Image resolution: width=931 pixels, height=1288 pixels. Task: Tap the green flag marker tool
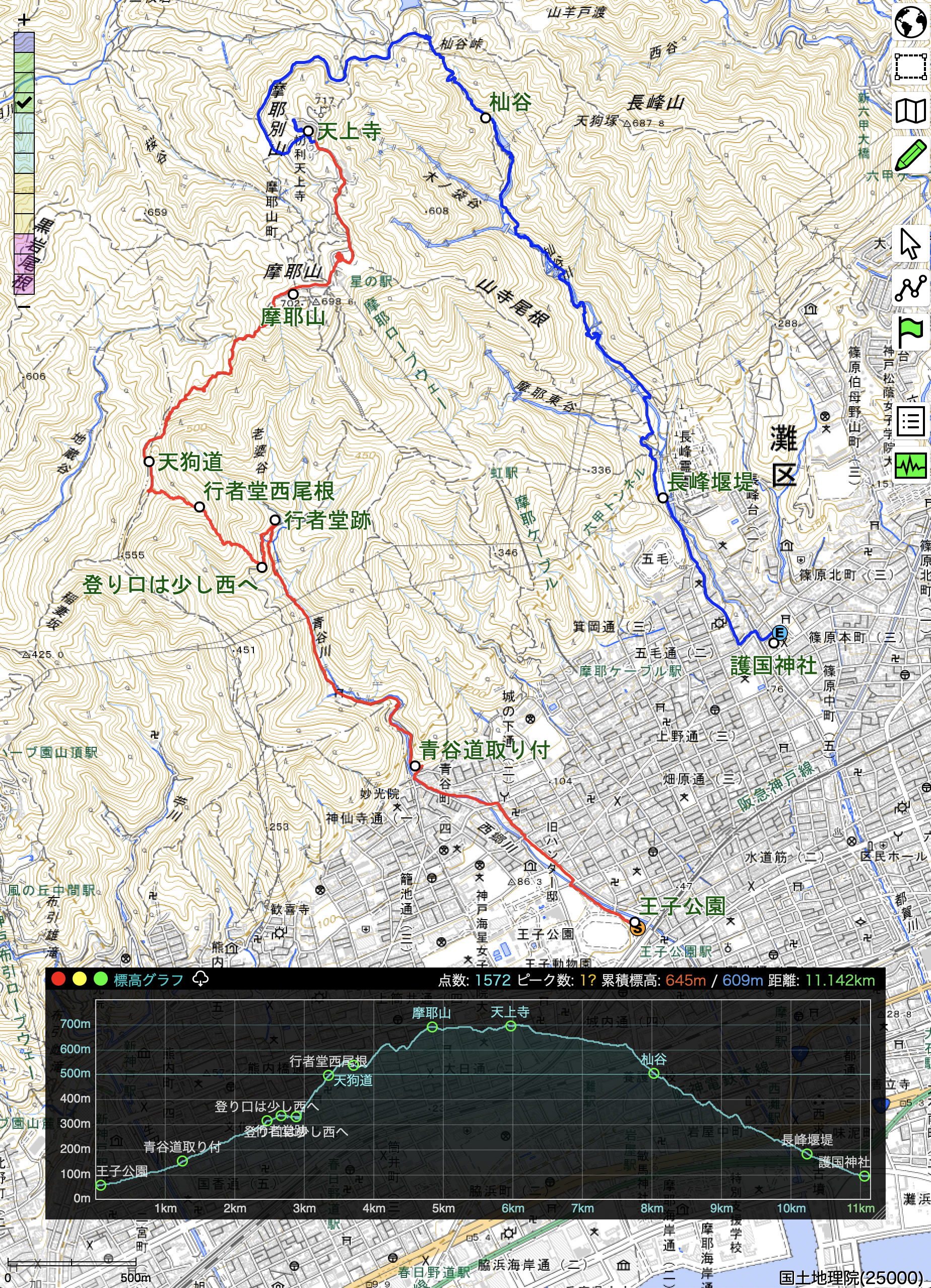910,333
